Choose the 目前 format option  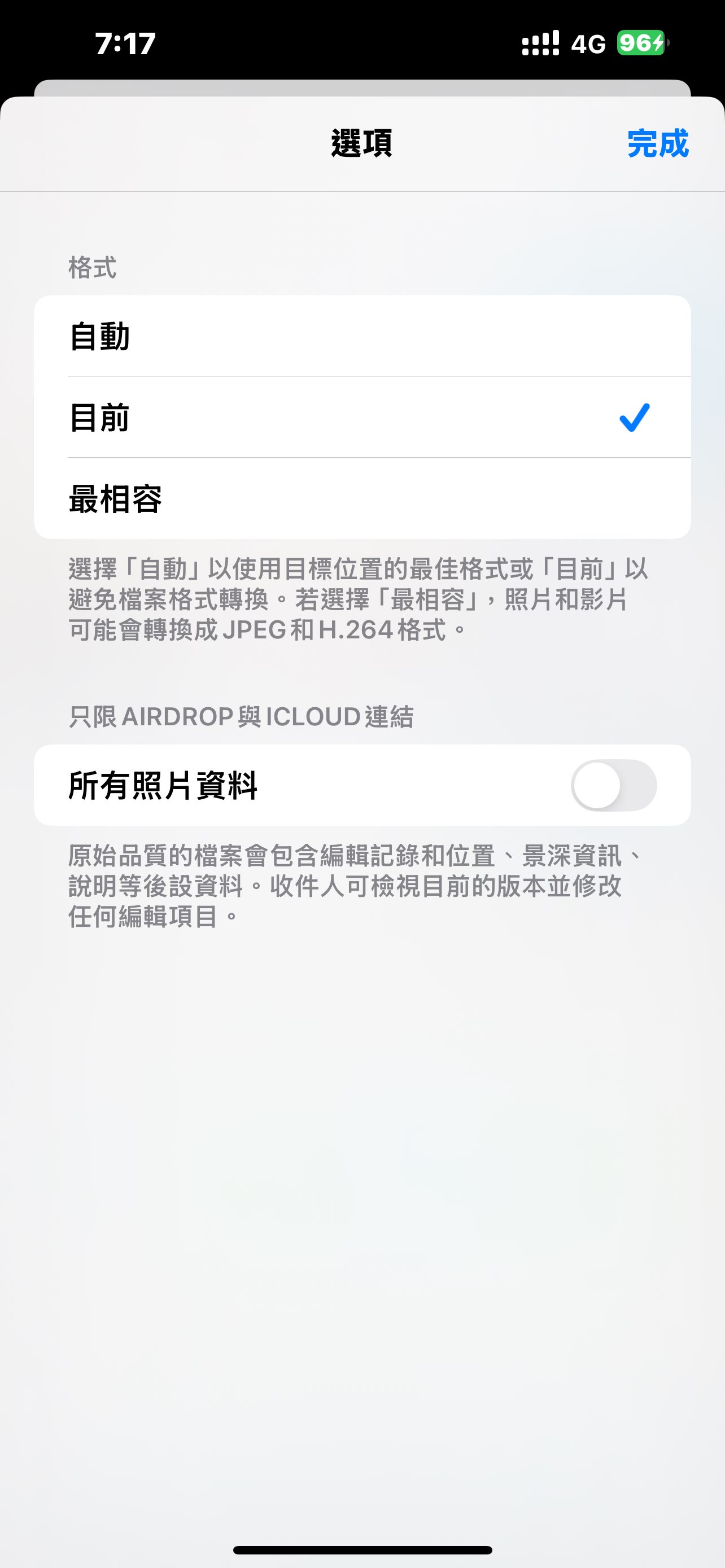pyautogui.click(x=361, y=418)
